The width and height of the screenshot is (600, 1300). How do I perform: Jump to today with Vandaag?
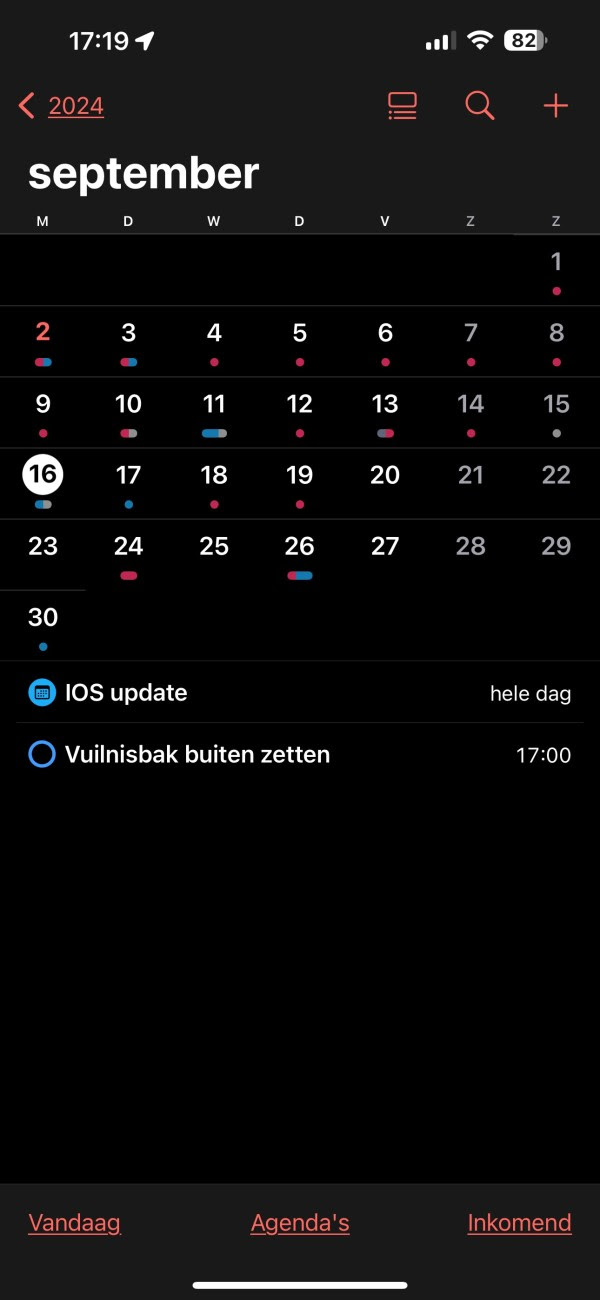click(75, 1223)
